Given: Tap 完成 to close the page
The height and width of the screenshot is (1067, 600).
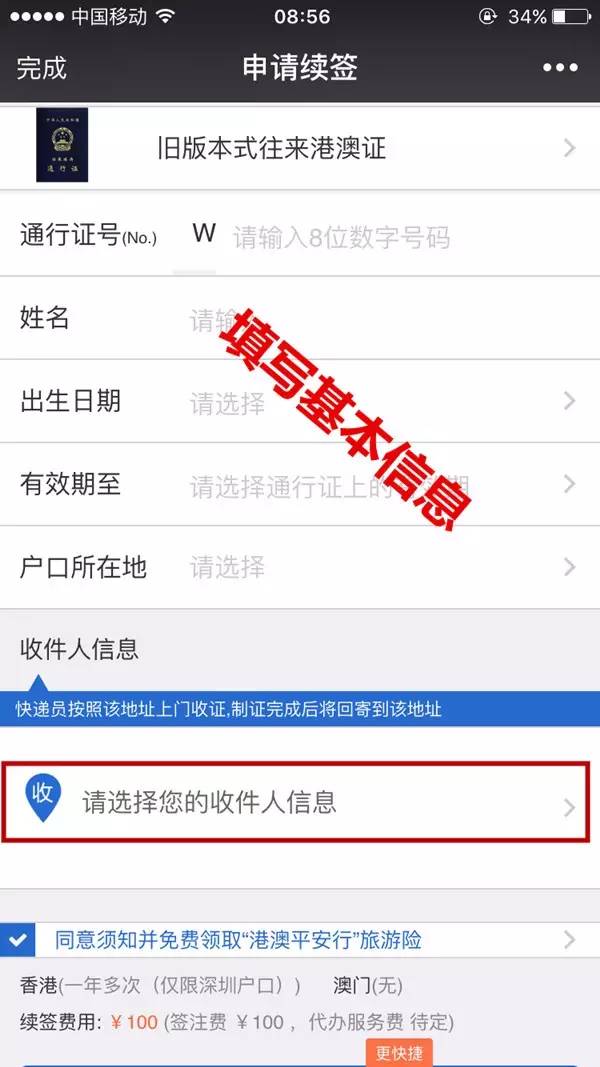Looking at the screenshot, I should coord(41,68).
